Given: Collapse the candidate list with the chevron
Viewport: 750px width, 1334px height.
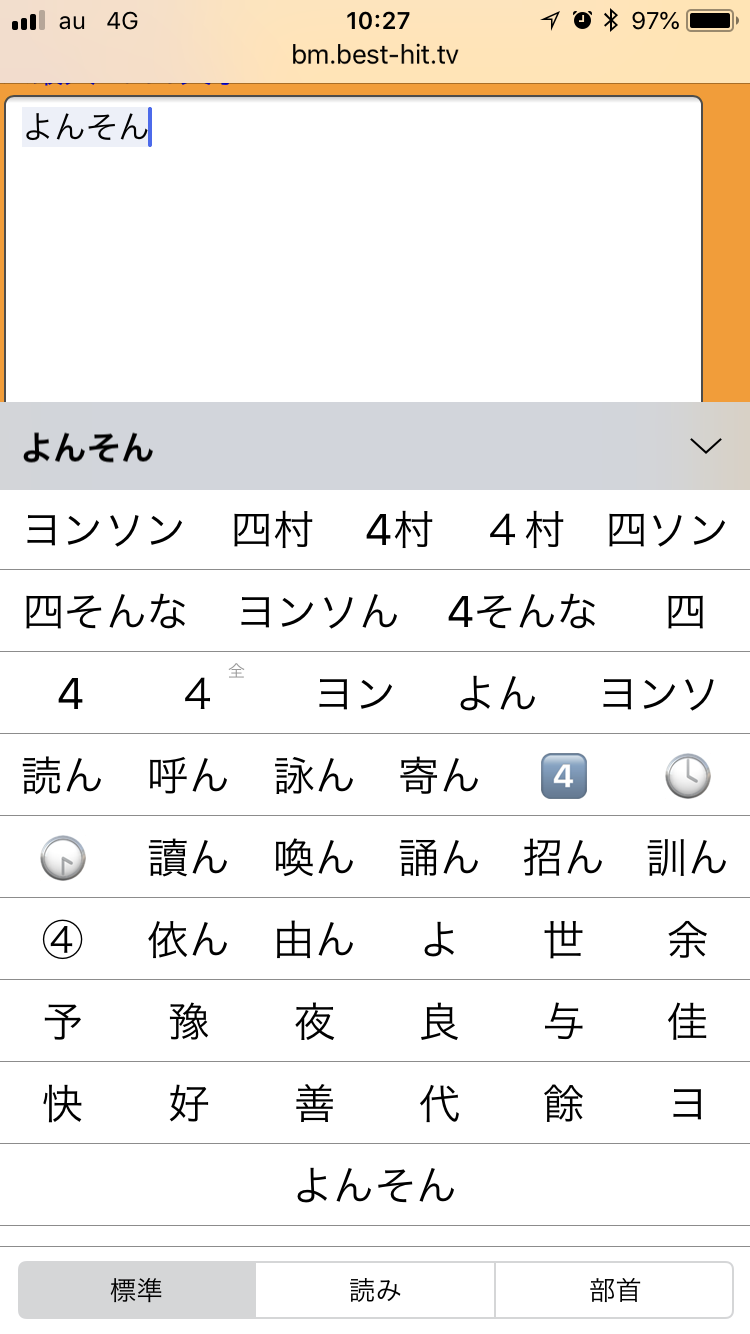Looking at the screenshot, I should [705, 447].
